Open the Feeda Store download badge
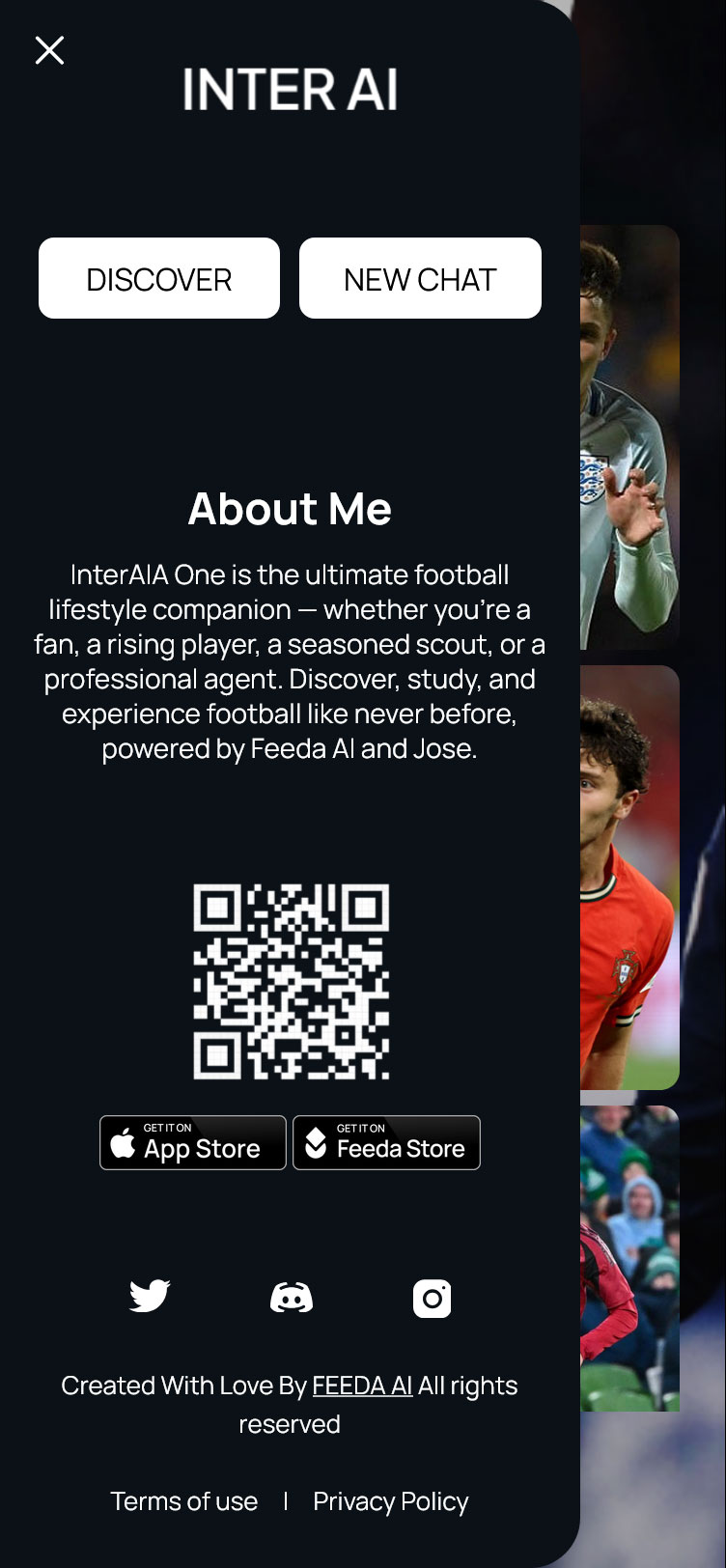 pos(386,1142)
